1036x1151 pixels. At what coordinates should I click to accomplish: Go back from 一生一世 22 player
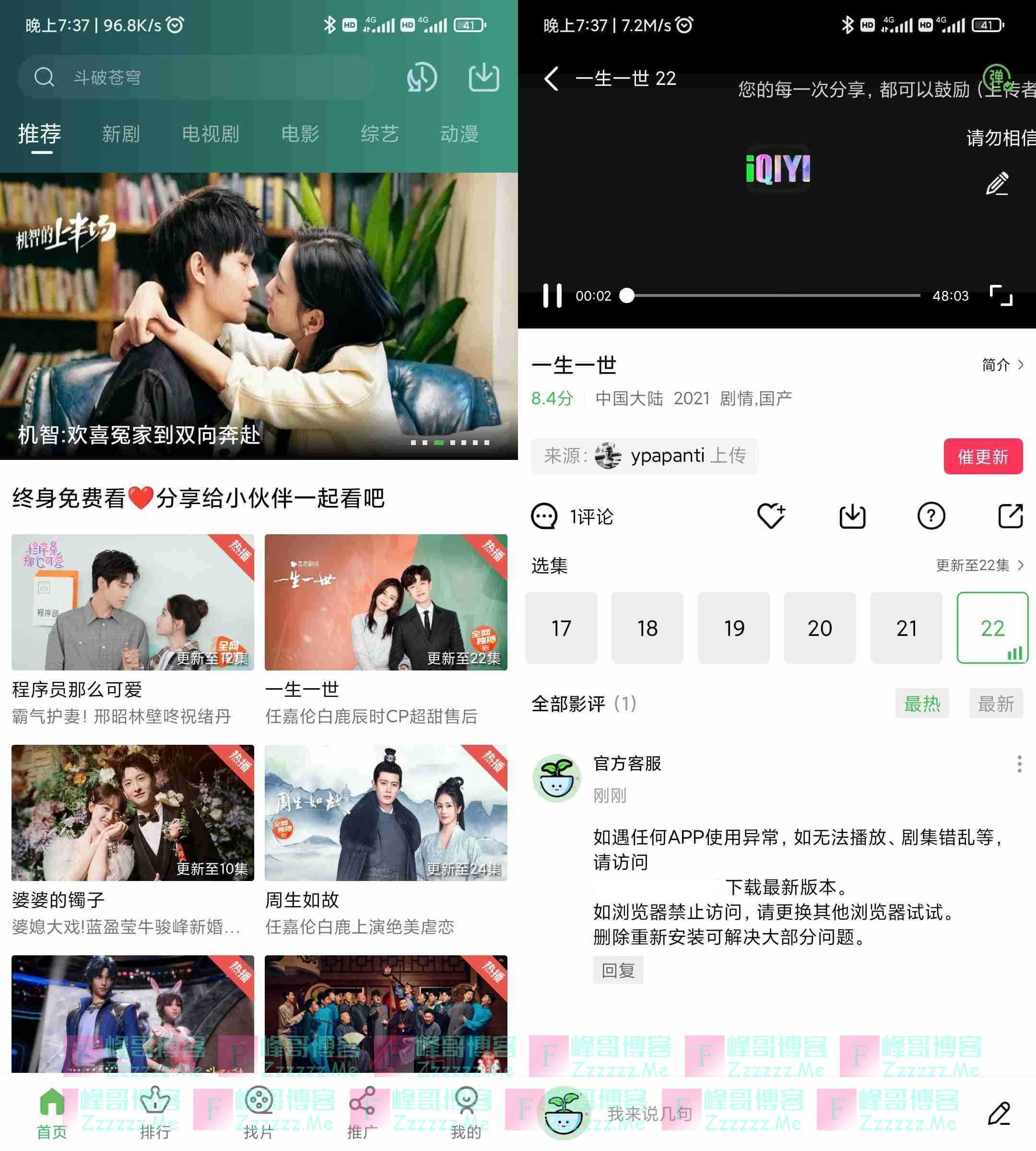coord(551,79)
